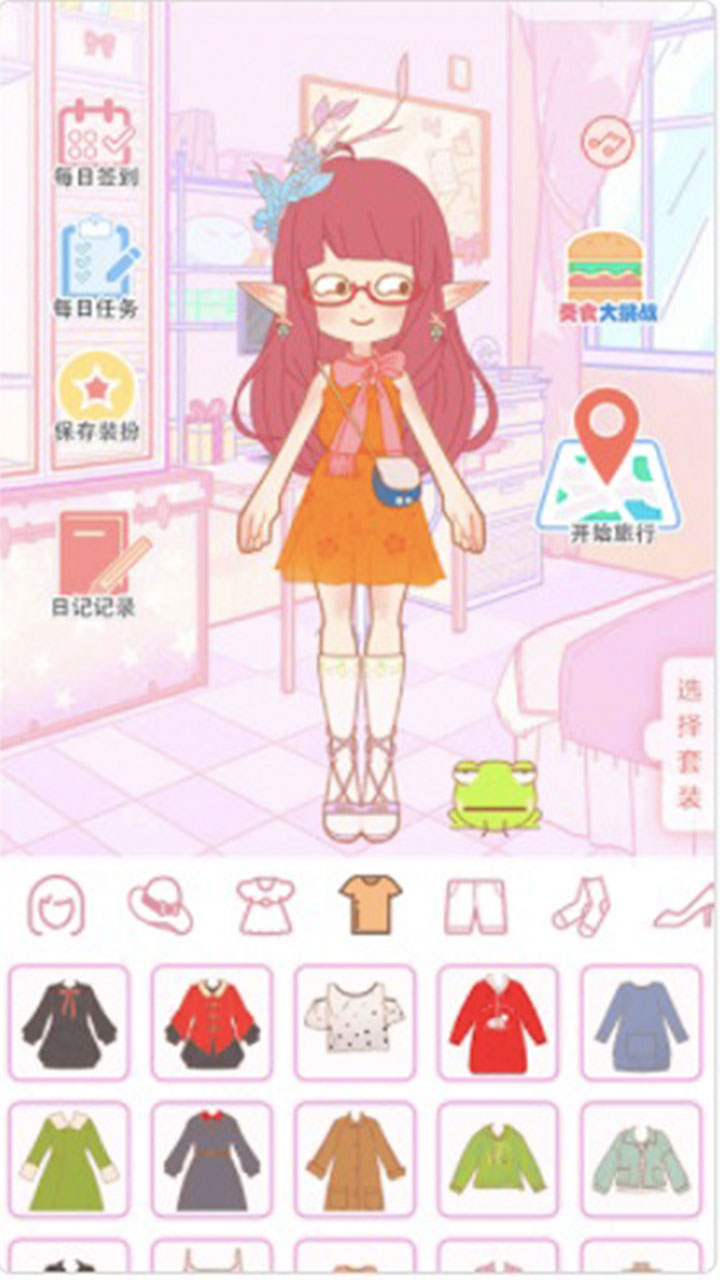Tap 保存装扮 to save outfit
The width and height of the screenshot is (720, 1280).
click(x=96, y=397)
